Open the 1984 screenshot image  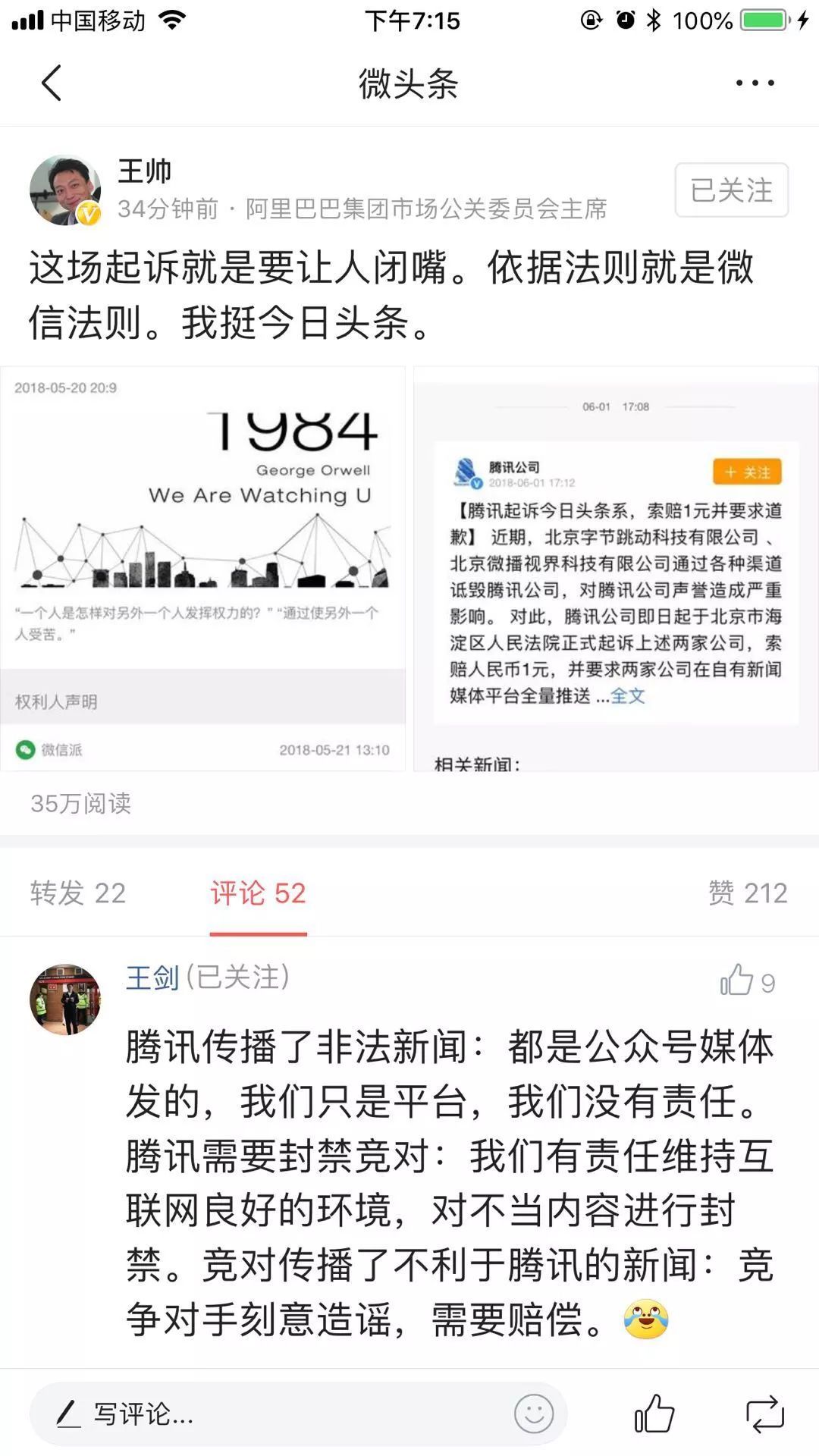coord(202,569)
